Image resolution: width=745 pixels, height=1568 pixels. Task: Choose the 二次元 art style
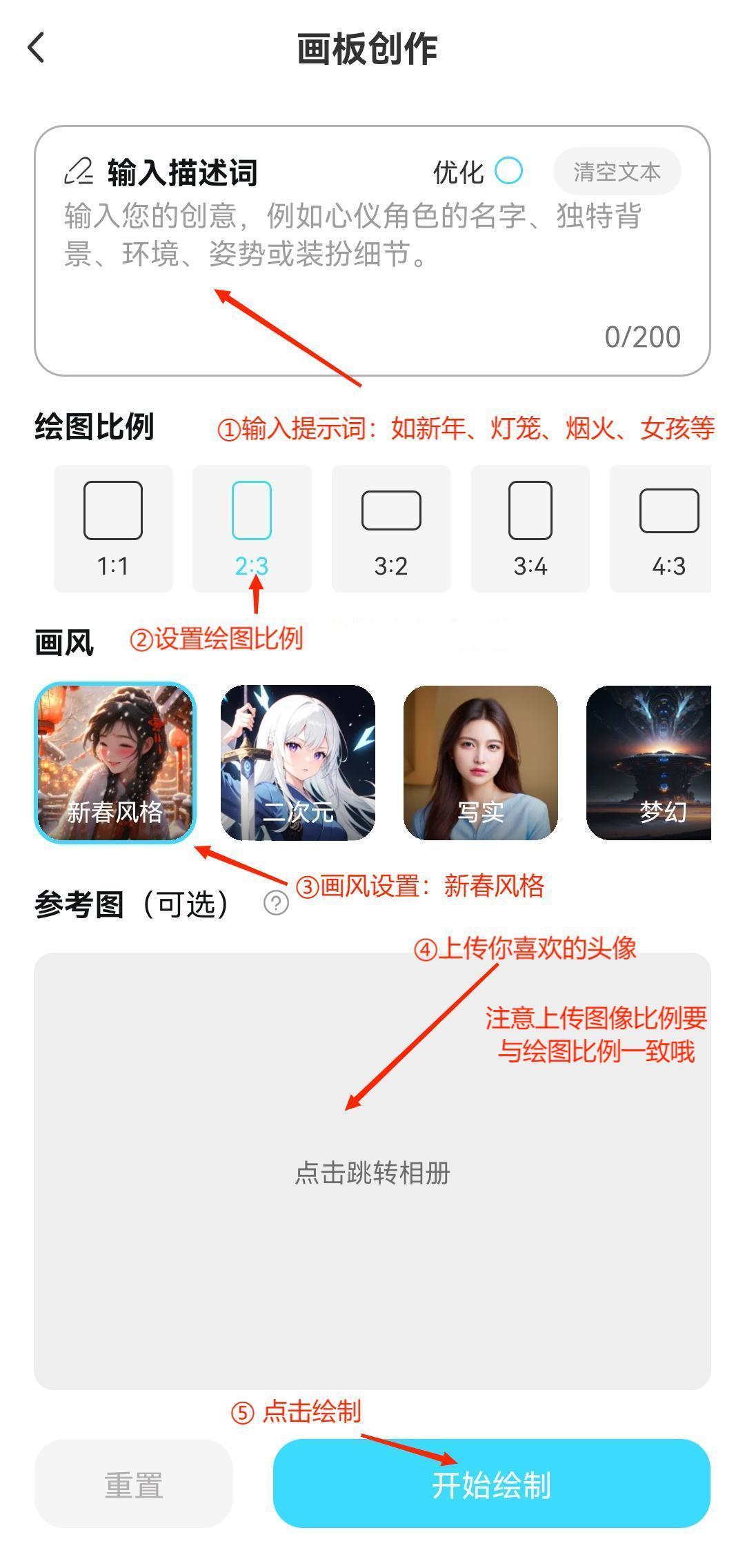pos(298,763)
